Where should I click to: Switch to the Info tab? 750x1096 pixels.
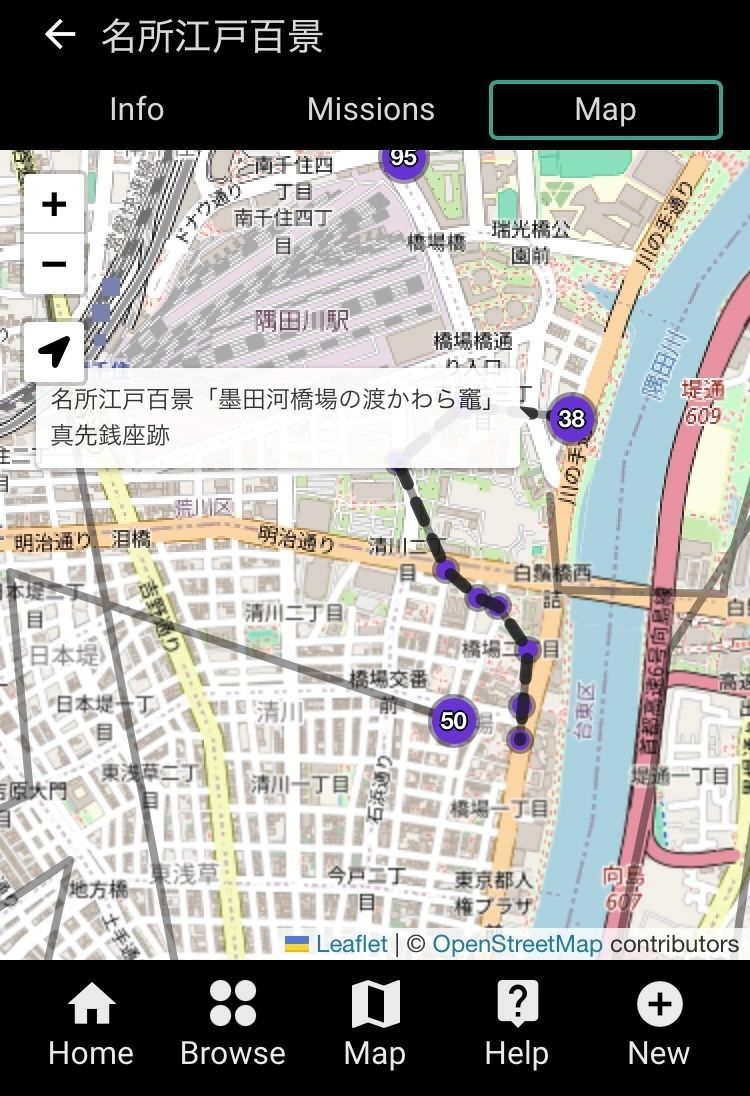(136, 109)
